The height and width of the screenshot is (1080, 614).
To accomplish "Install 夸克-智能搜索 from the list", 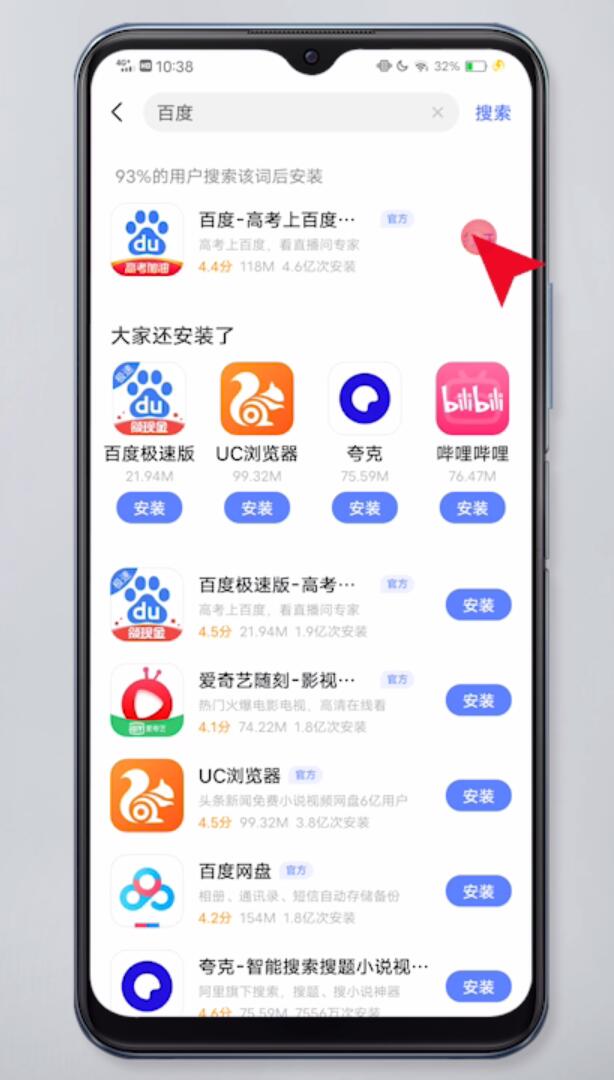I will click(x=478, y=987).
